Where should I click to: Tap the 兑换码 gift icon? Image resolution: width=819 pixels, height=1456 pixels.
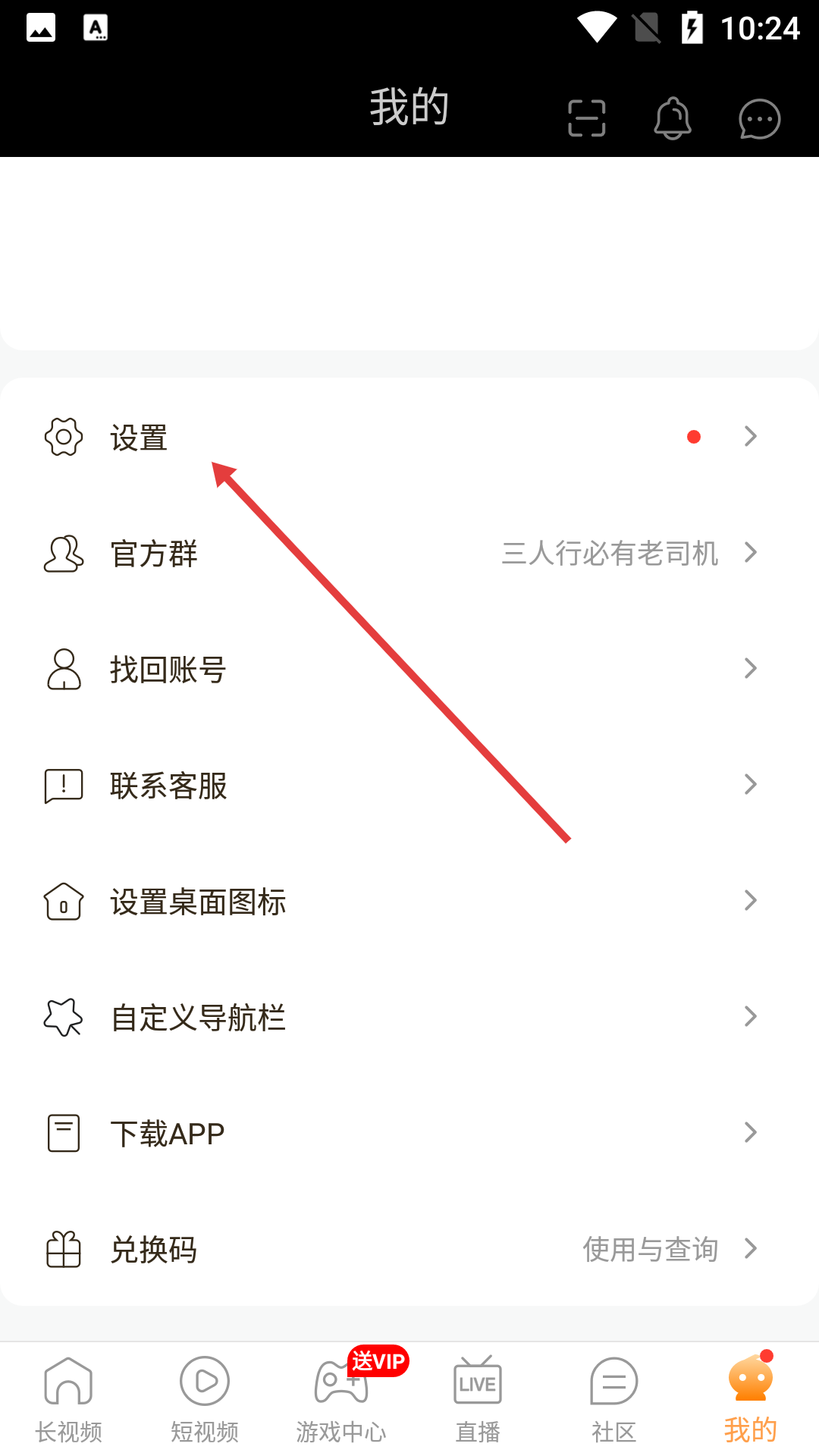[62, 1249]
